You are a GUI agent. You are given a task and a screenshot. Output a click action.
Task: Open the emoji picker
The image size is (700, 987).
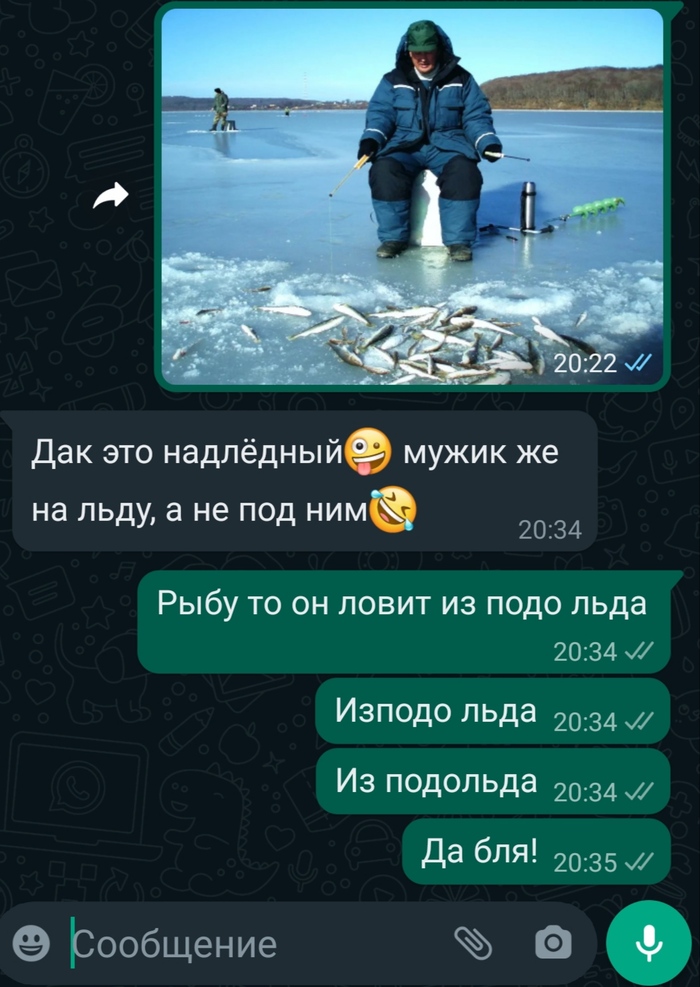tap(33, 942)
